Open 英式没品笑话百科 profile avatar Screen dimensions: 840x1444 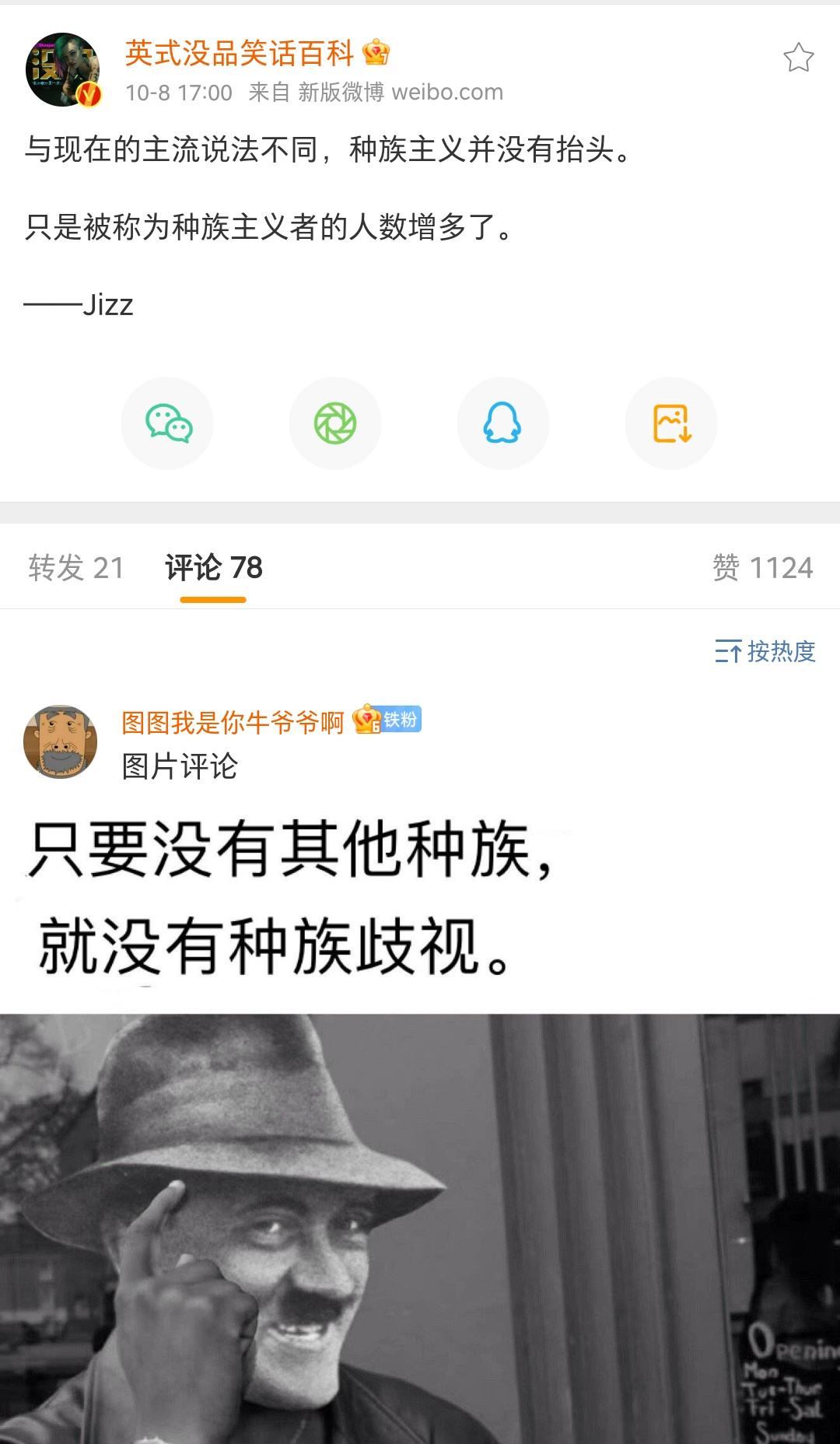pos(63,70)
